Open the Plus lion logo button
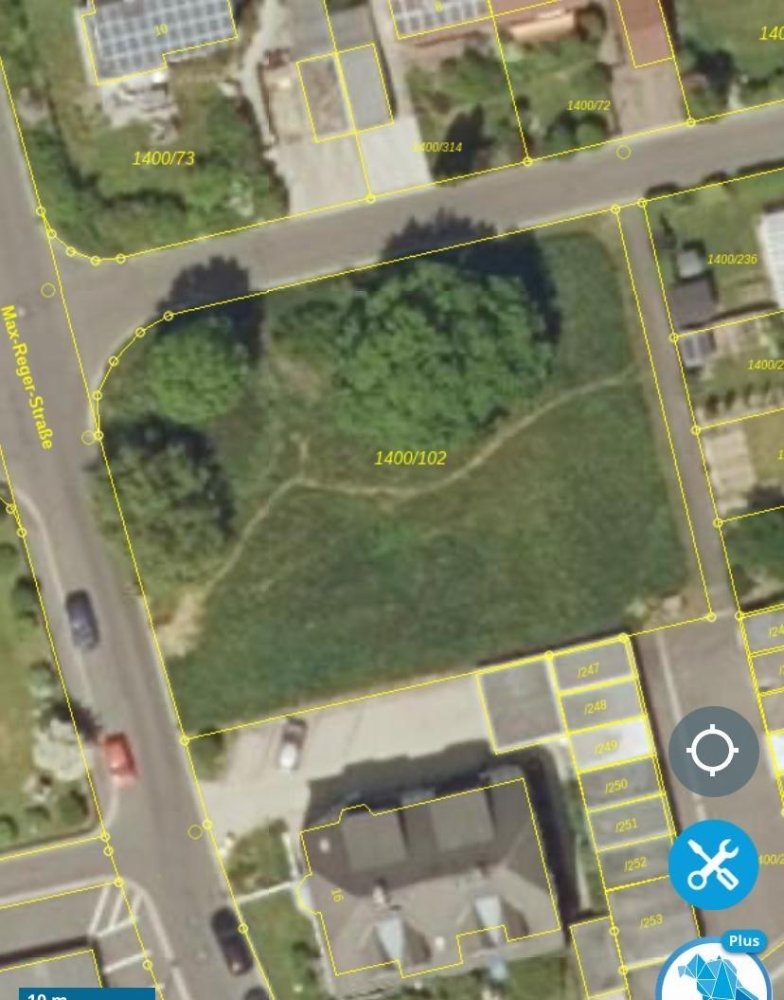This screenshot has height=1000, width=784. coord(715,973)
